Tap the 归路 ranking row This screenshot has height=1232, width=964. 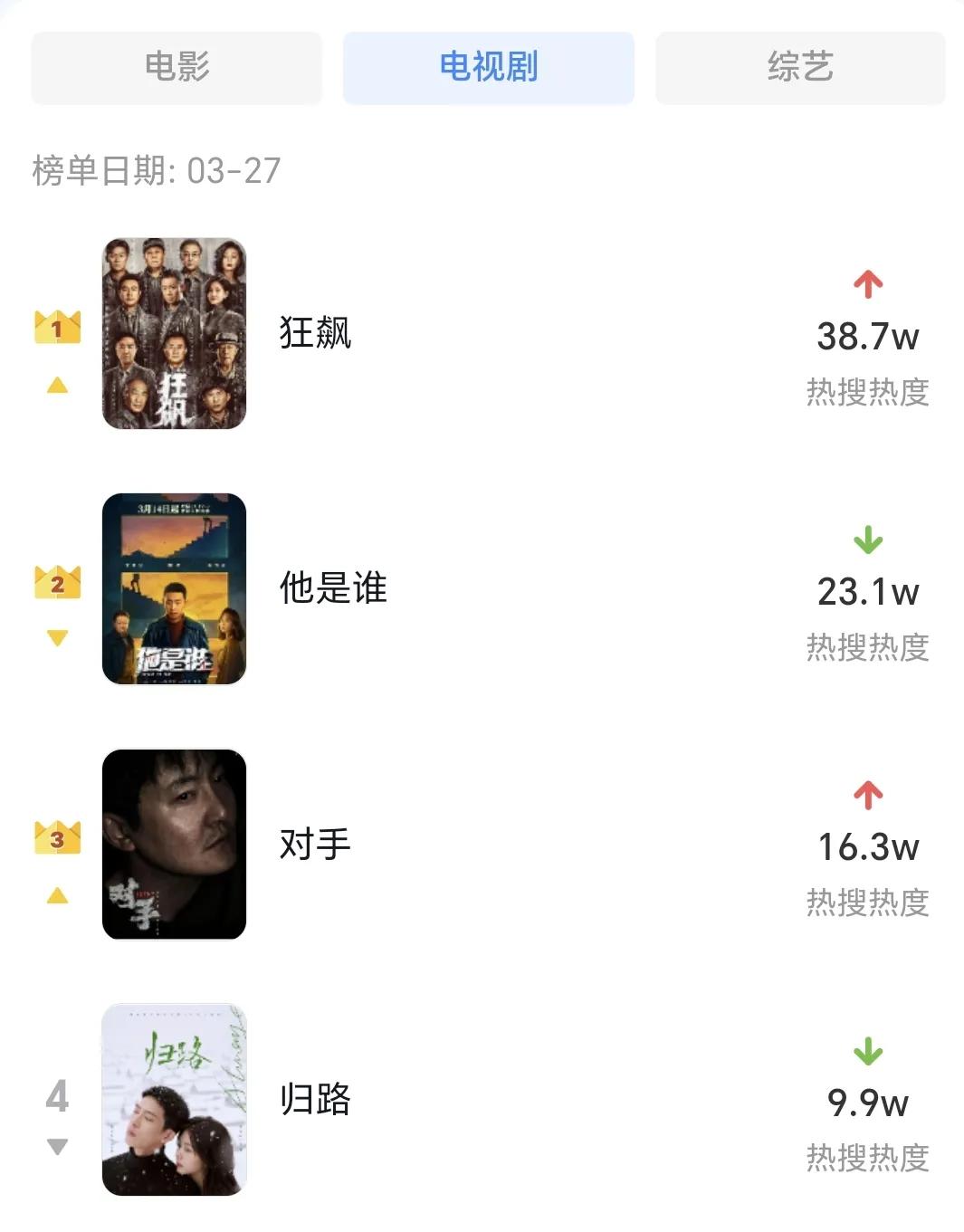(314, 1100)
